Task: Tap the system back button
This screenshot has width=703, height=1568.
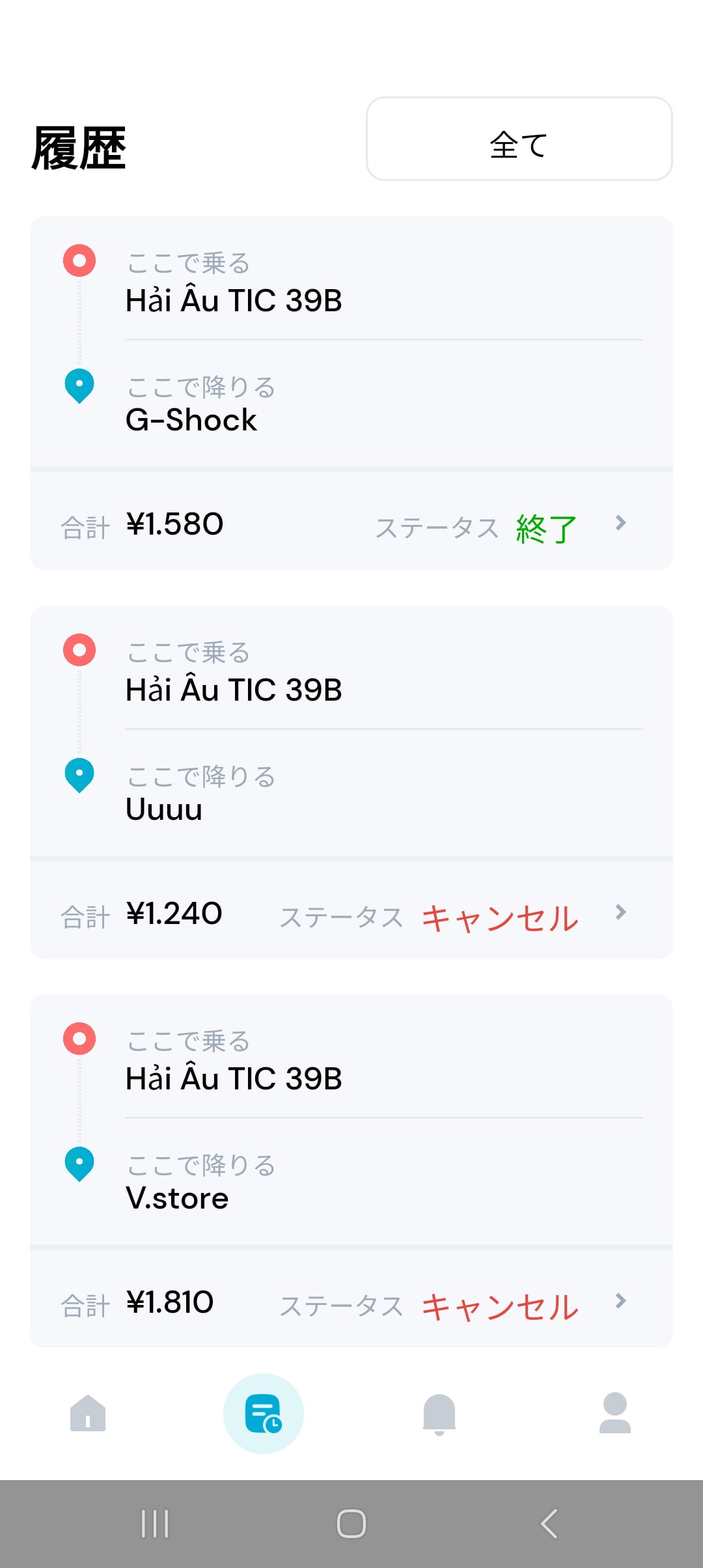Action: pos(549,1524)
